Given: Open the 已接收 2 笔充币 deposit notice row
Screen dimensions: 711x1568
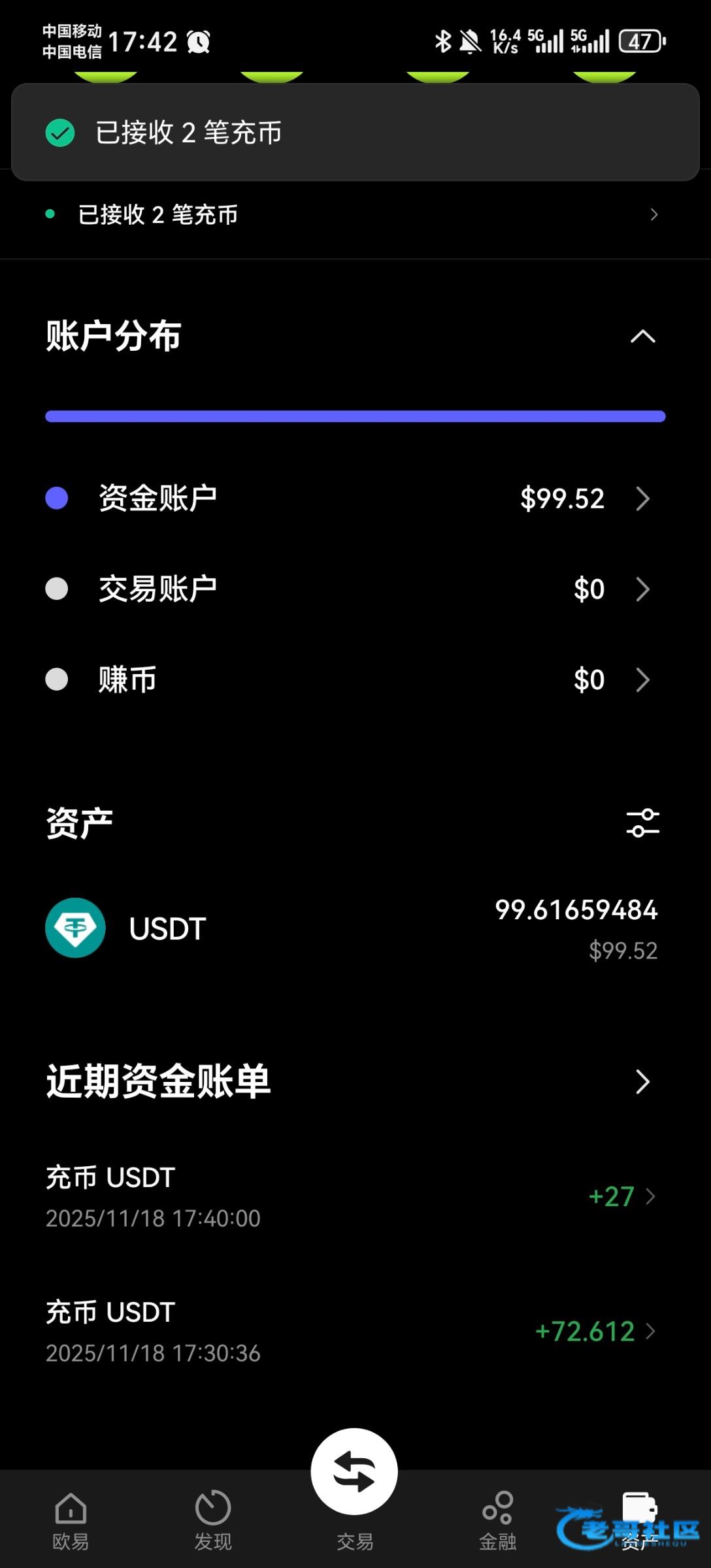Looking at the screenshot, I should tap(353, 214).
